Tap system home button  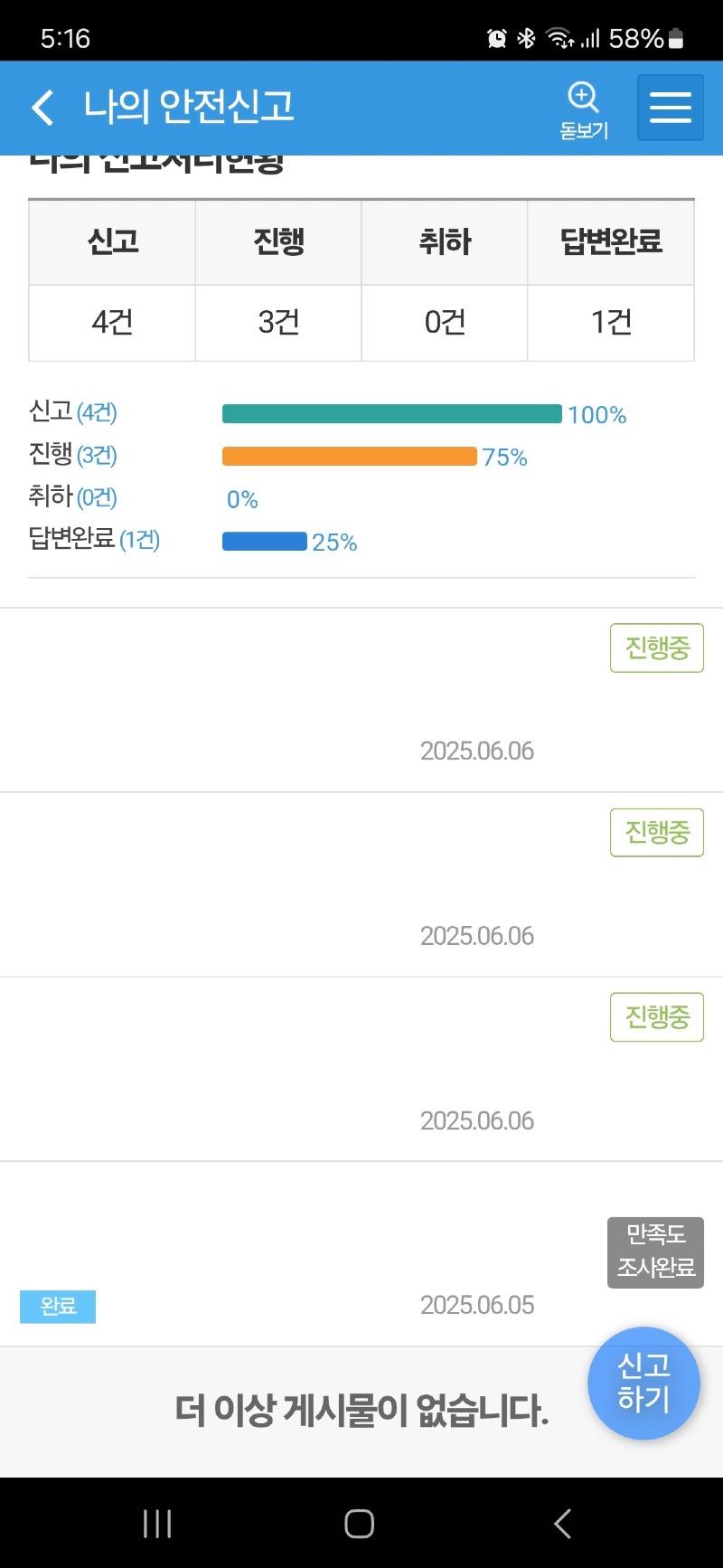[x=360, y=1524]
